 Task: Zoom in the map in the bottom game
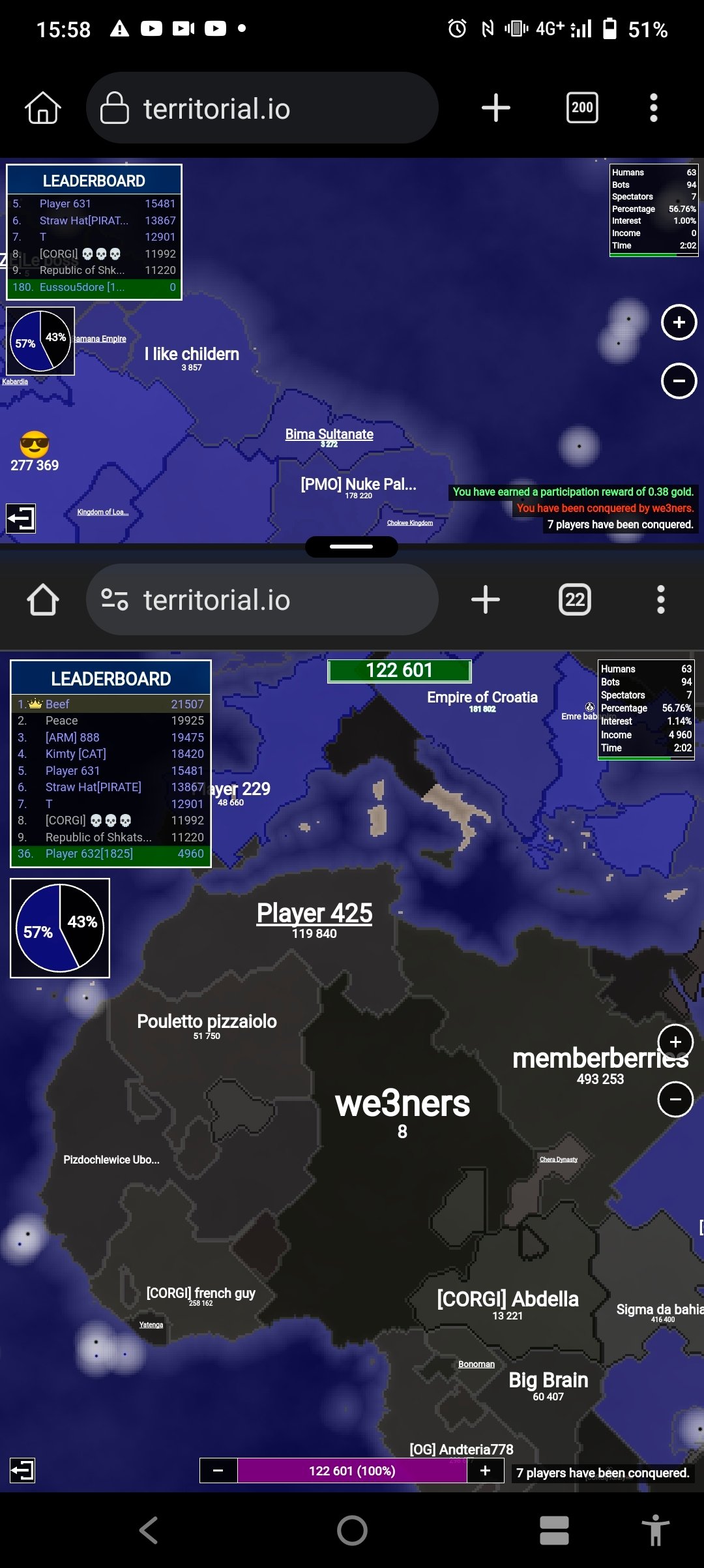click(676, 1042)
